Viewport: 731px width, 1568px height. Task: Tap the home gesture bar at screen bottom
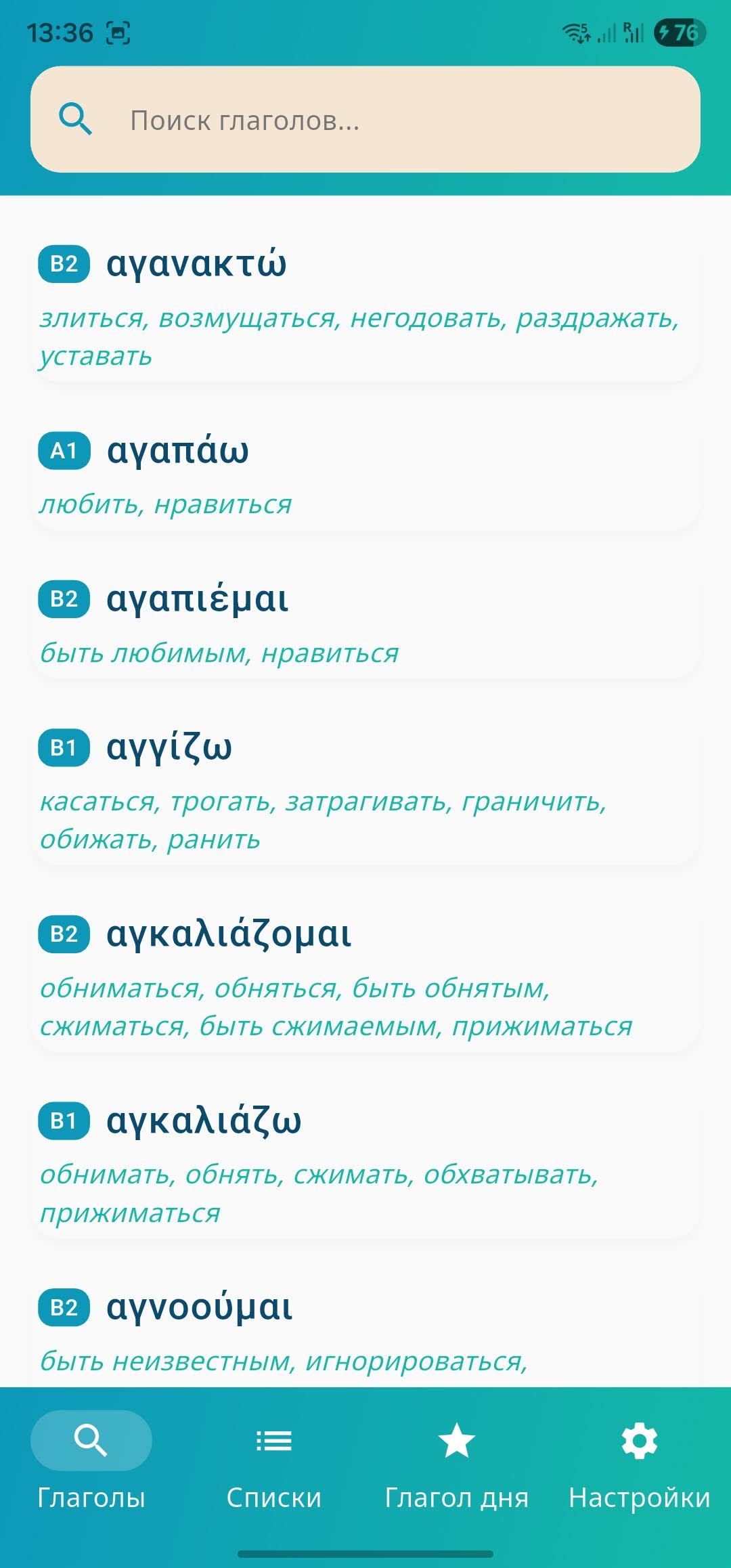(365, 1554)
